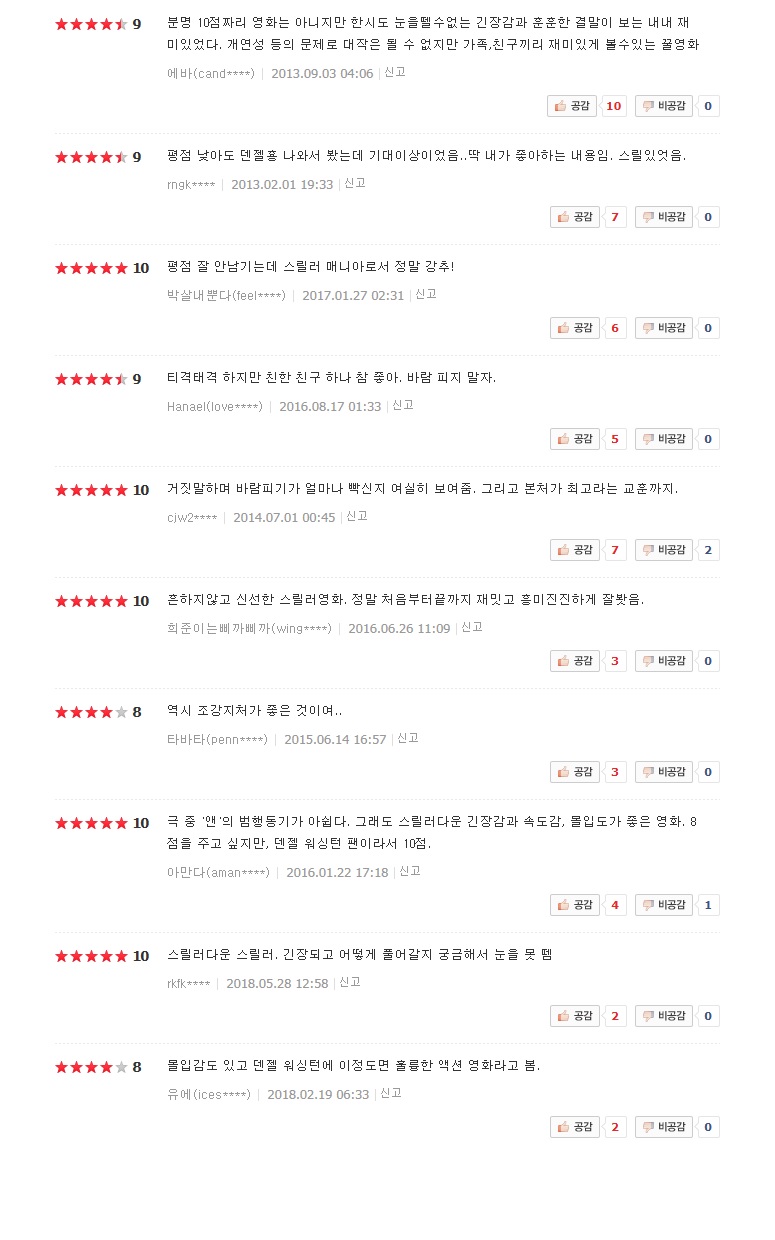Tap 공감 on 유에(ices****) review
This screenshot has width=775, height=1240.
575,1127
